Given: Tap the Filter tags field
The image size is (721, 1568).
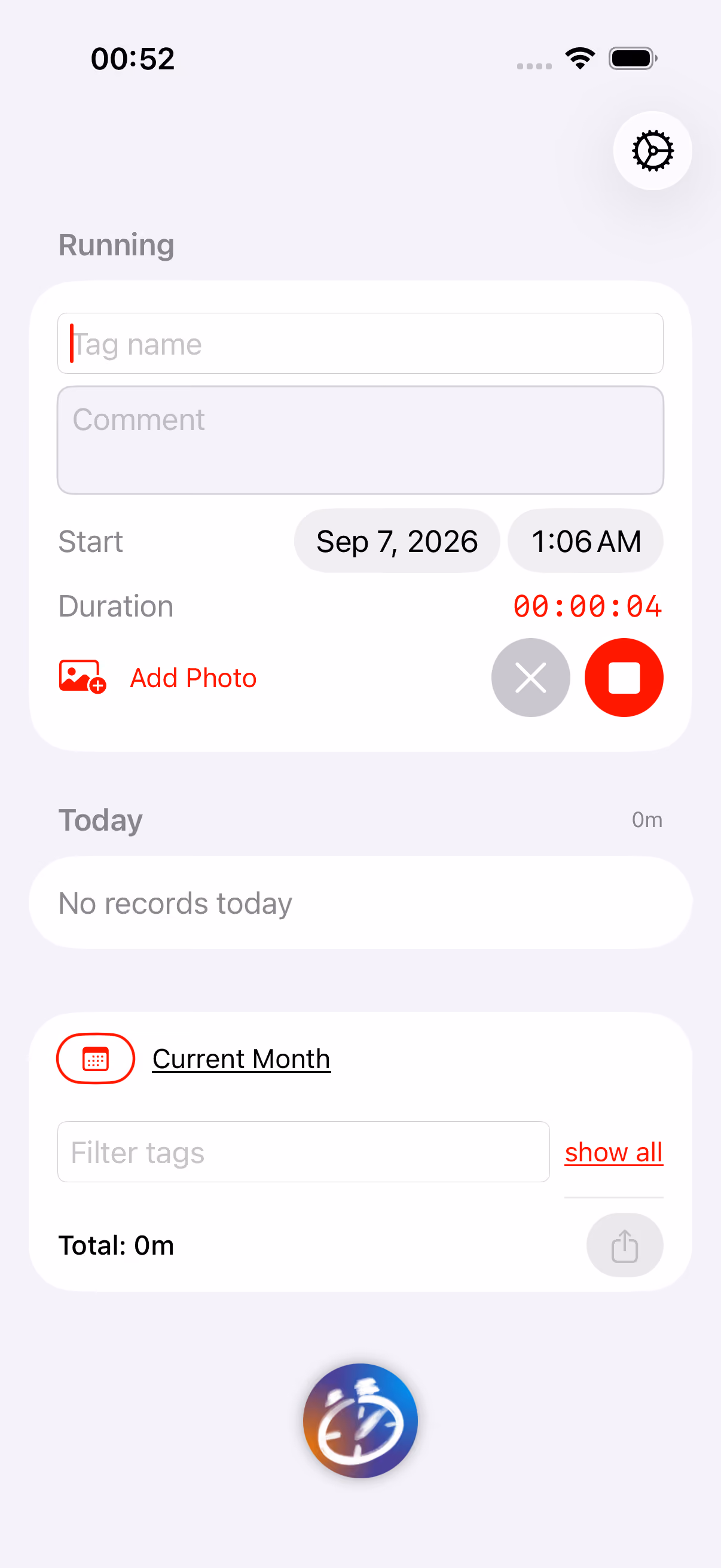Looking at the screenshot, I should point(304,1152).
